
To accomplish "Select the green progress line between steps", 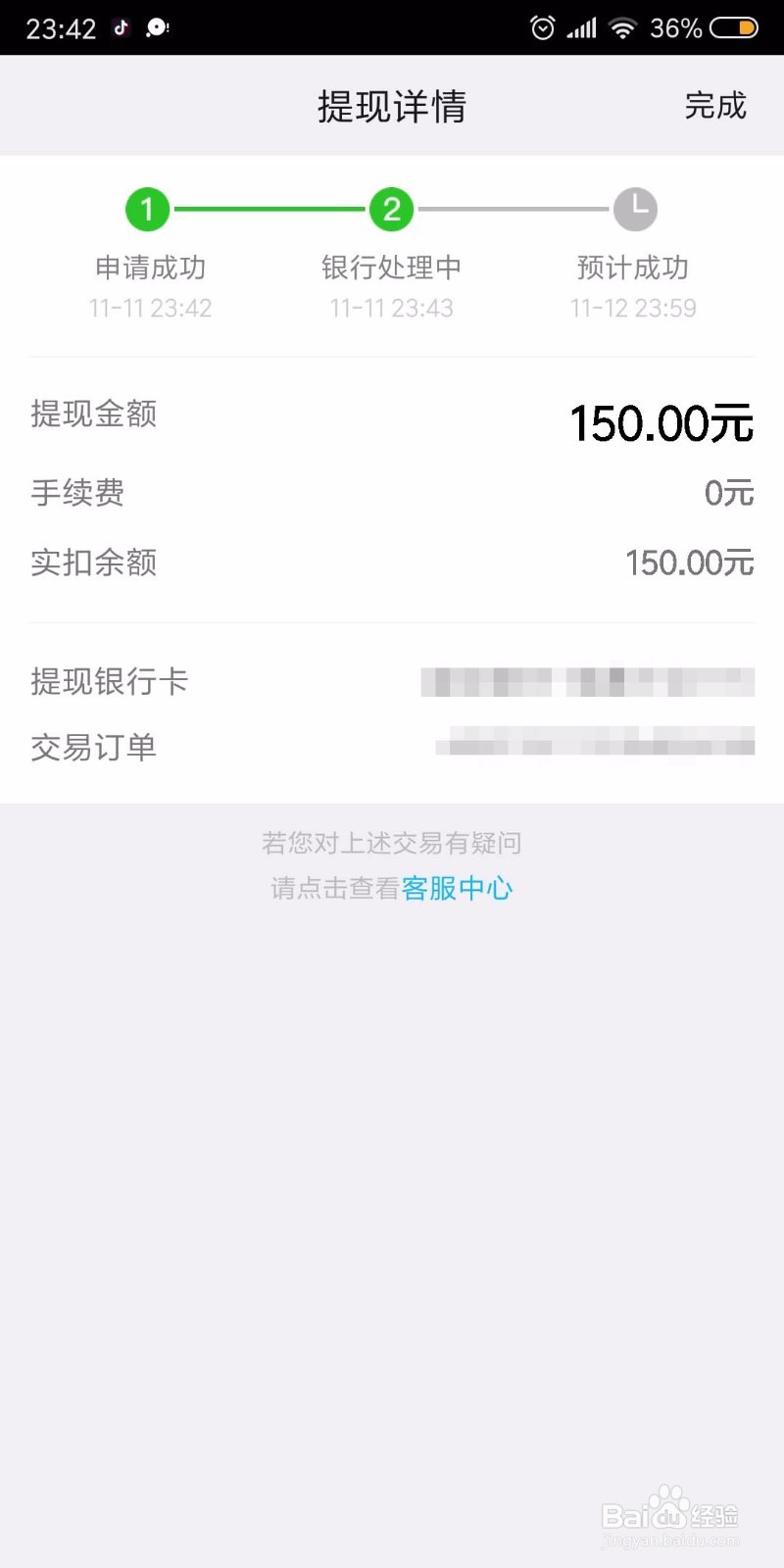I will [269, 209].
